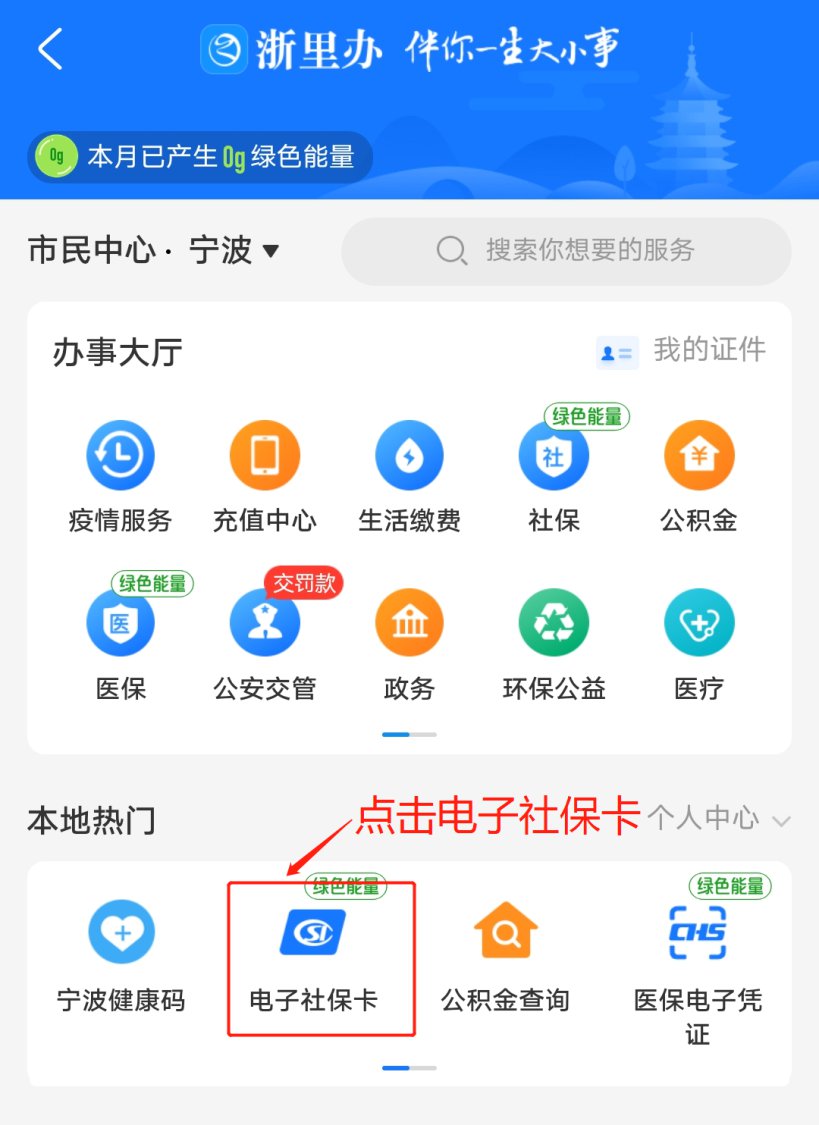Select 充值中心
The image size is (819, 1125).
(x=265, y=476)
